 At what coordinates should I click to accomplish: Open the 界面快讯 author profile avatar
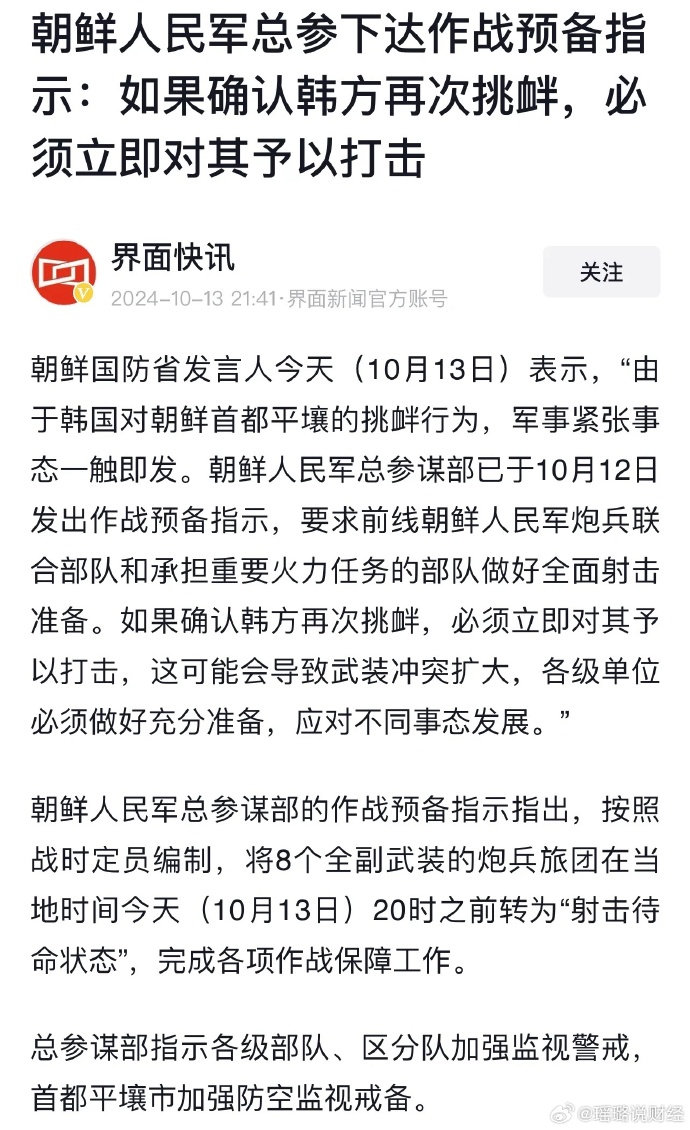coord(63,272)
